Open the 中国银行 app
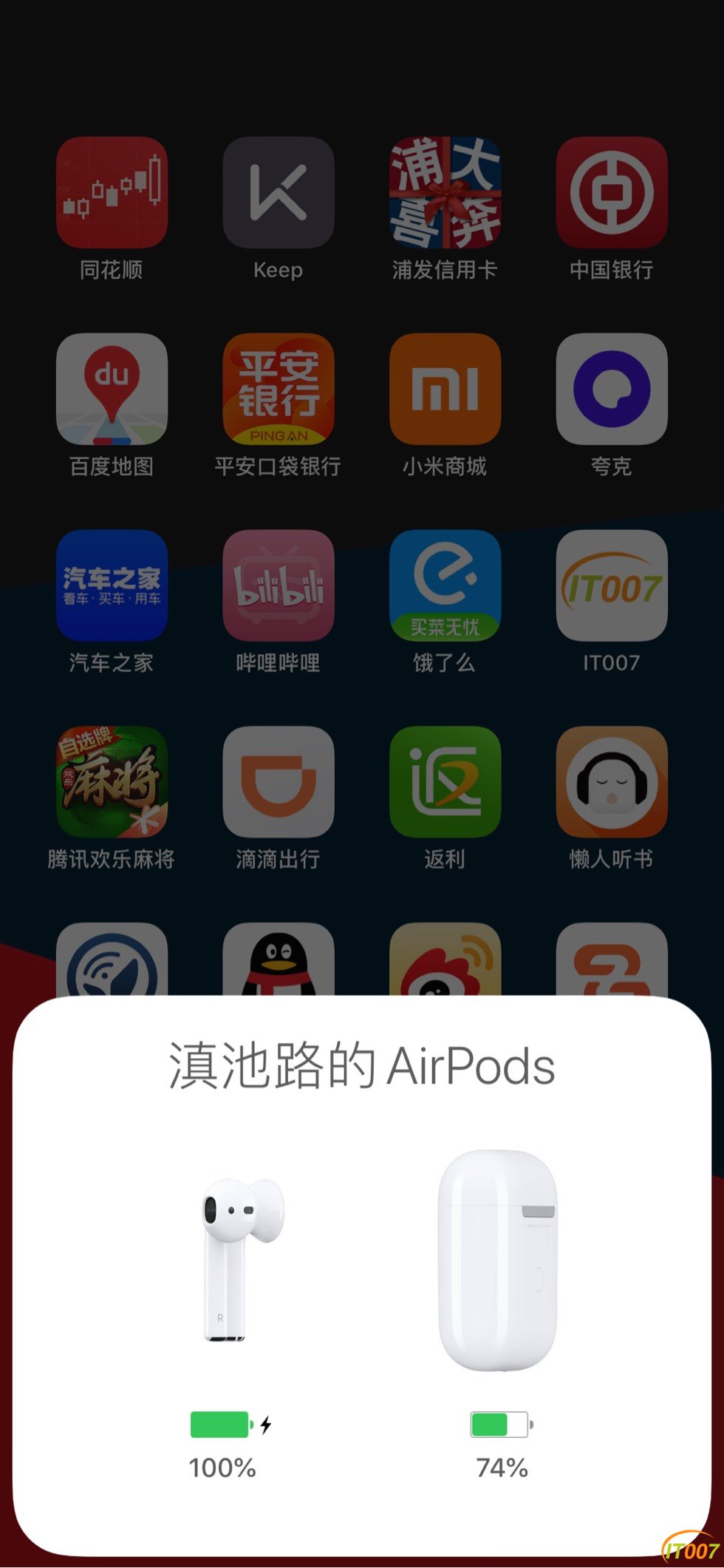Viewport: 724px width, 1568px height. click(612, 192)
